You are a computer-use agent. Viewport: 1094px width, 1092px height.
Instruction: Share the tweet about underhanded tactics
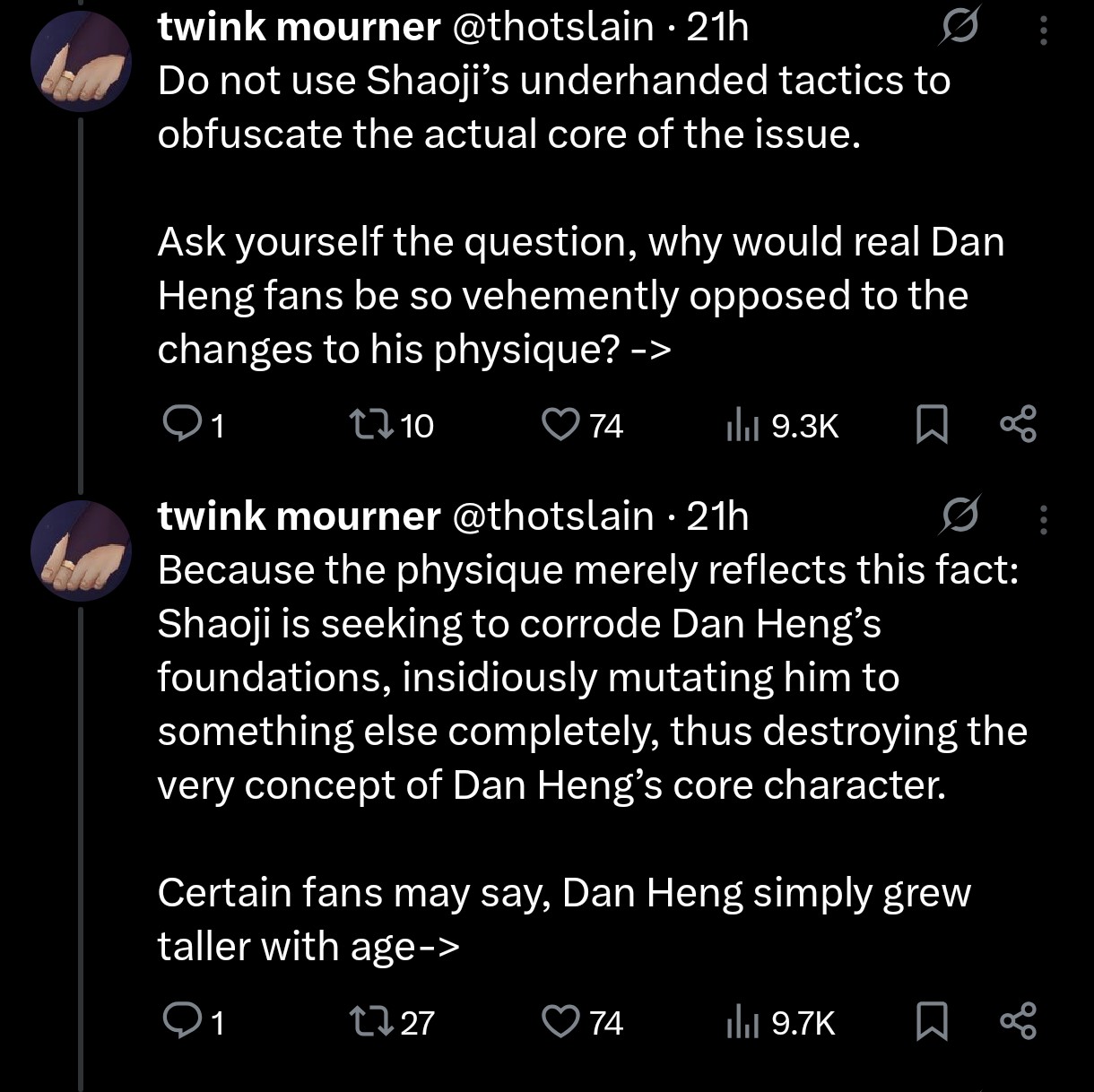point(1018,424)
